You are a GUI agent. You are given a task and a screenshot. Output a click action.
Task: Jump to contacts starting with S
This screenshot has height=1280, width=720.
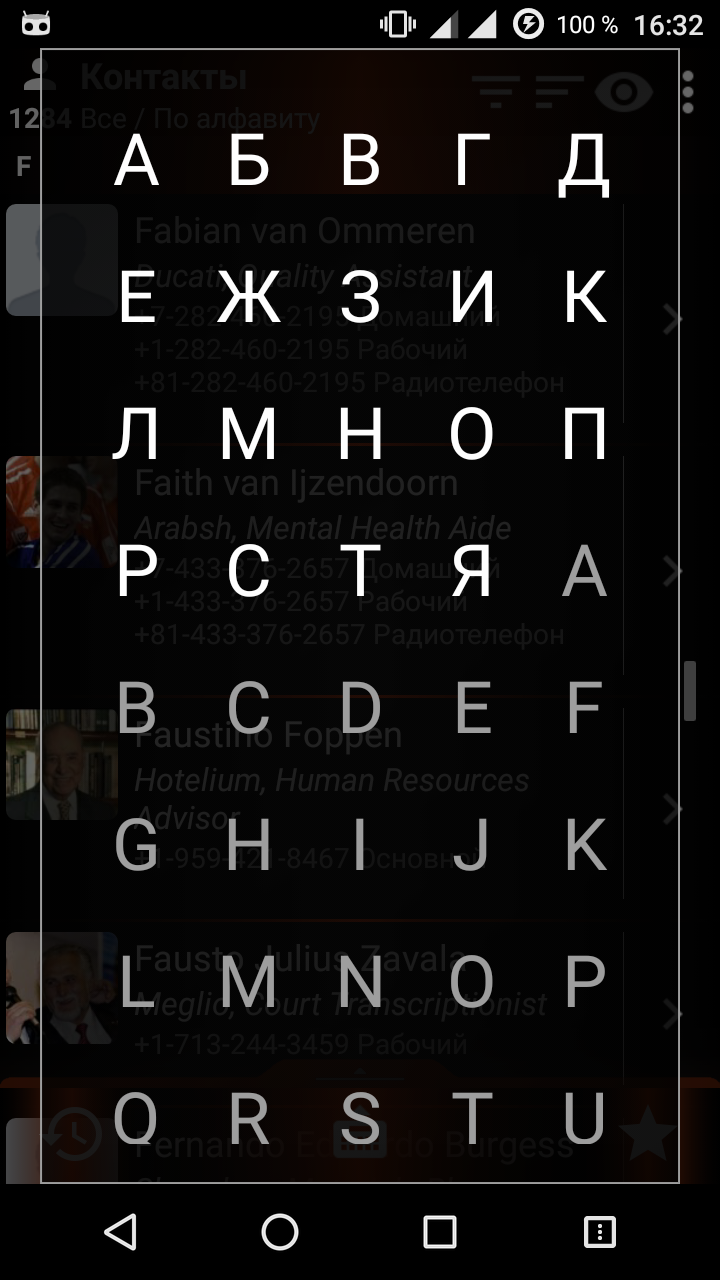pyautogui.click(x=361, y=1119)
